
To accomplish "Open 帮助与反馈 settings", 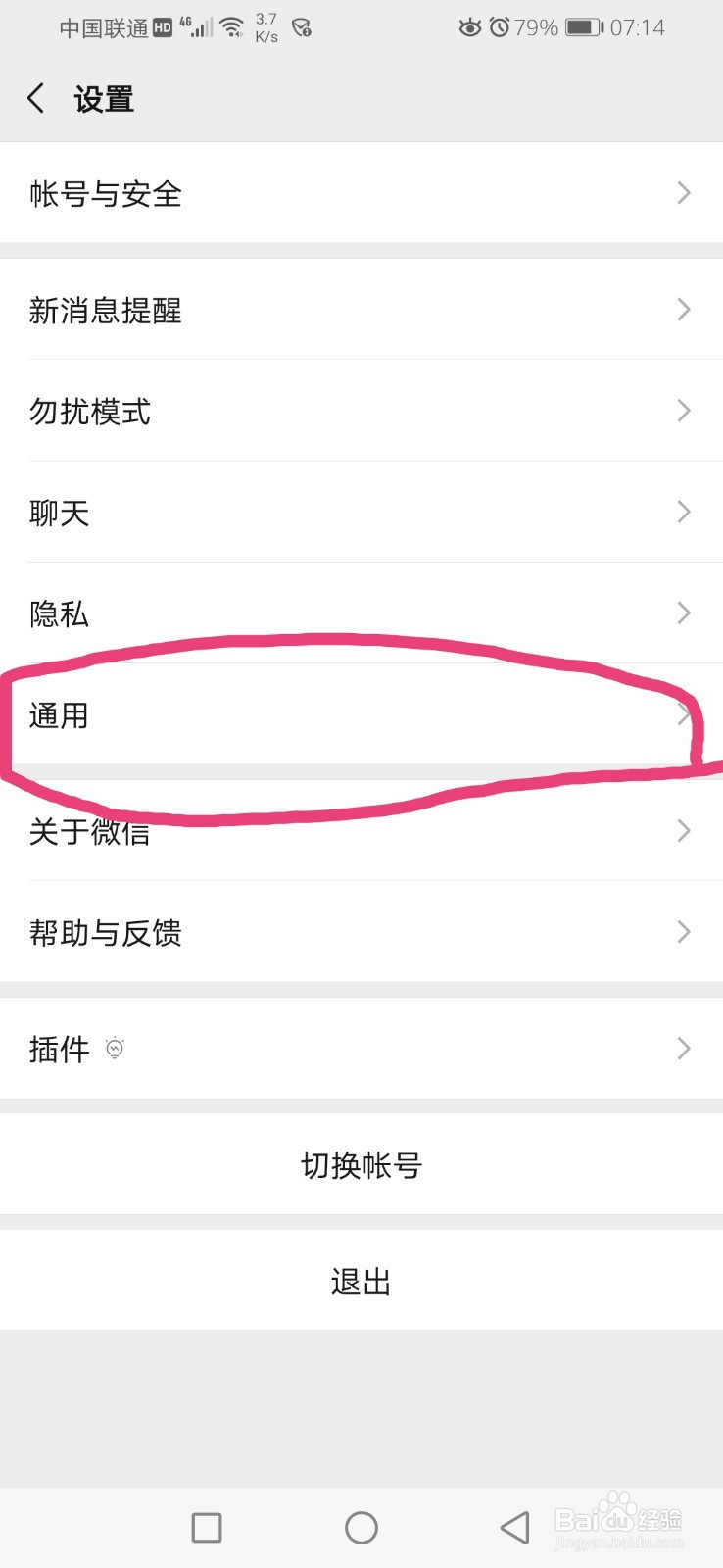I will point(361,932).
